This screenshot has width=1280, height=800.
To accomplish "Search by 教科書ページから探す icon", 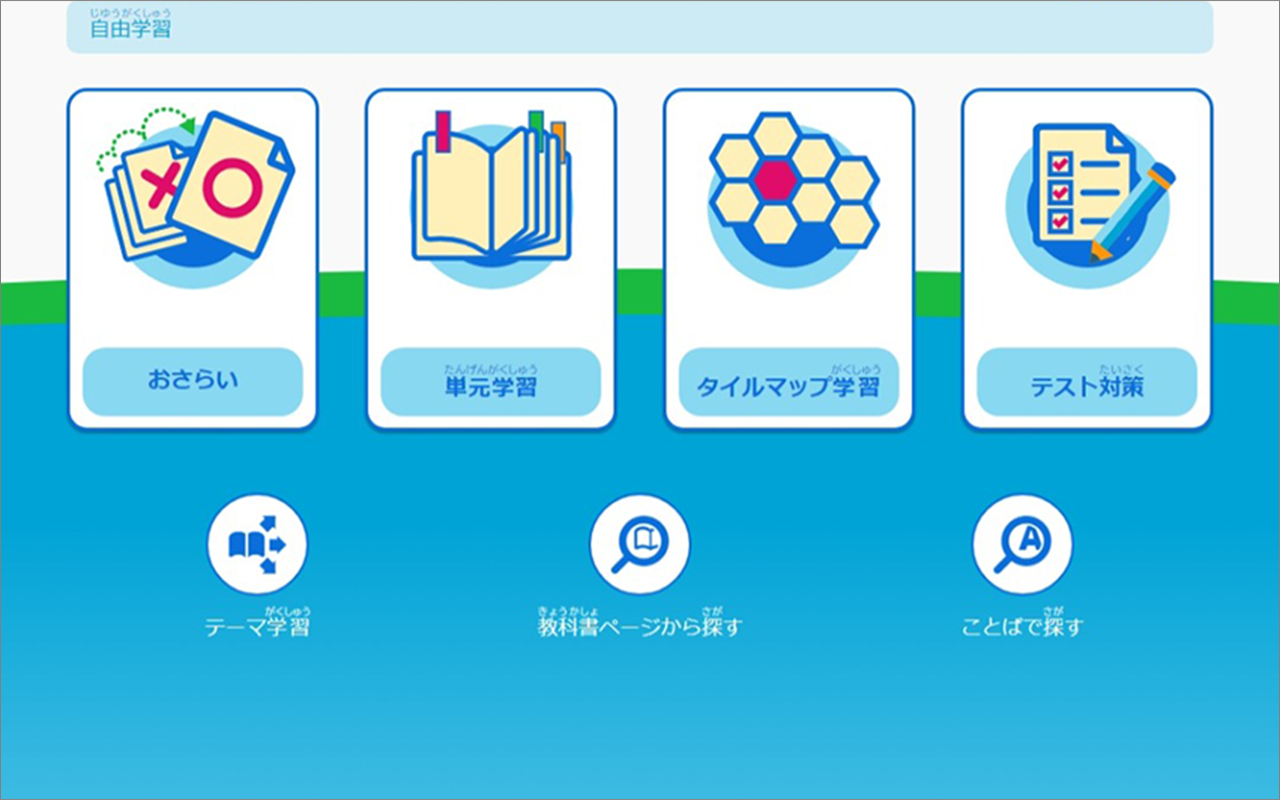I will click(639, 545).
